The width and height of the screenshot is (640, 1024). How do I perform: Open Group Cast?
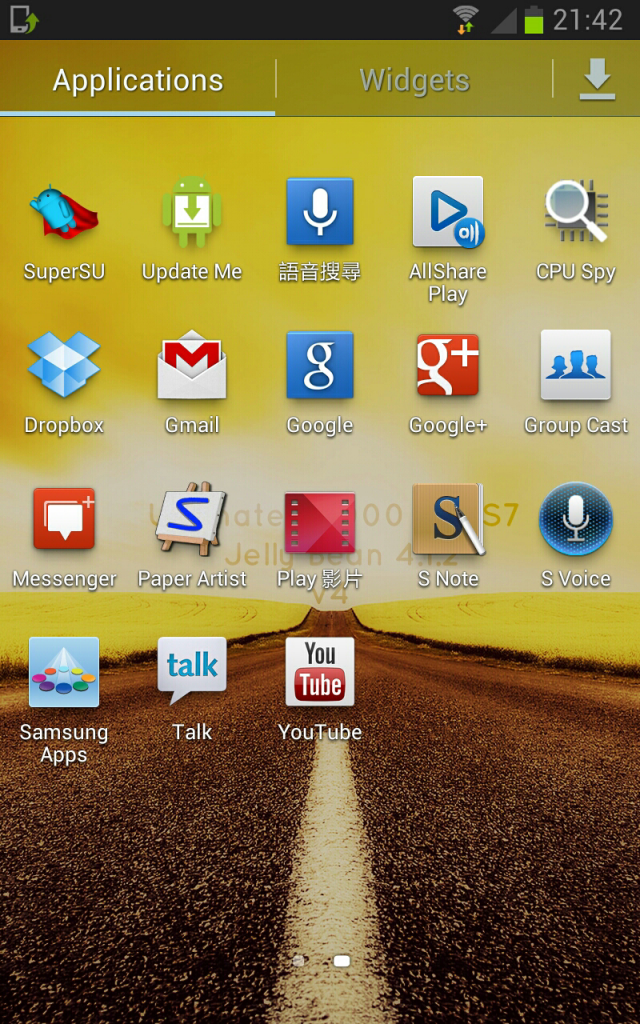tap(576, 366)
